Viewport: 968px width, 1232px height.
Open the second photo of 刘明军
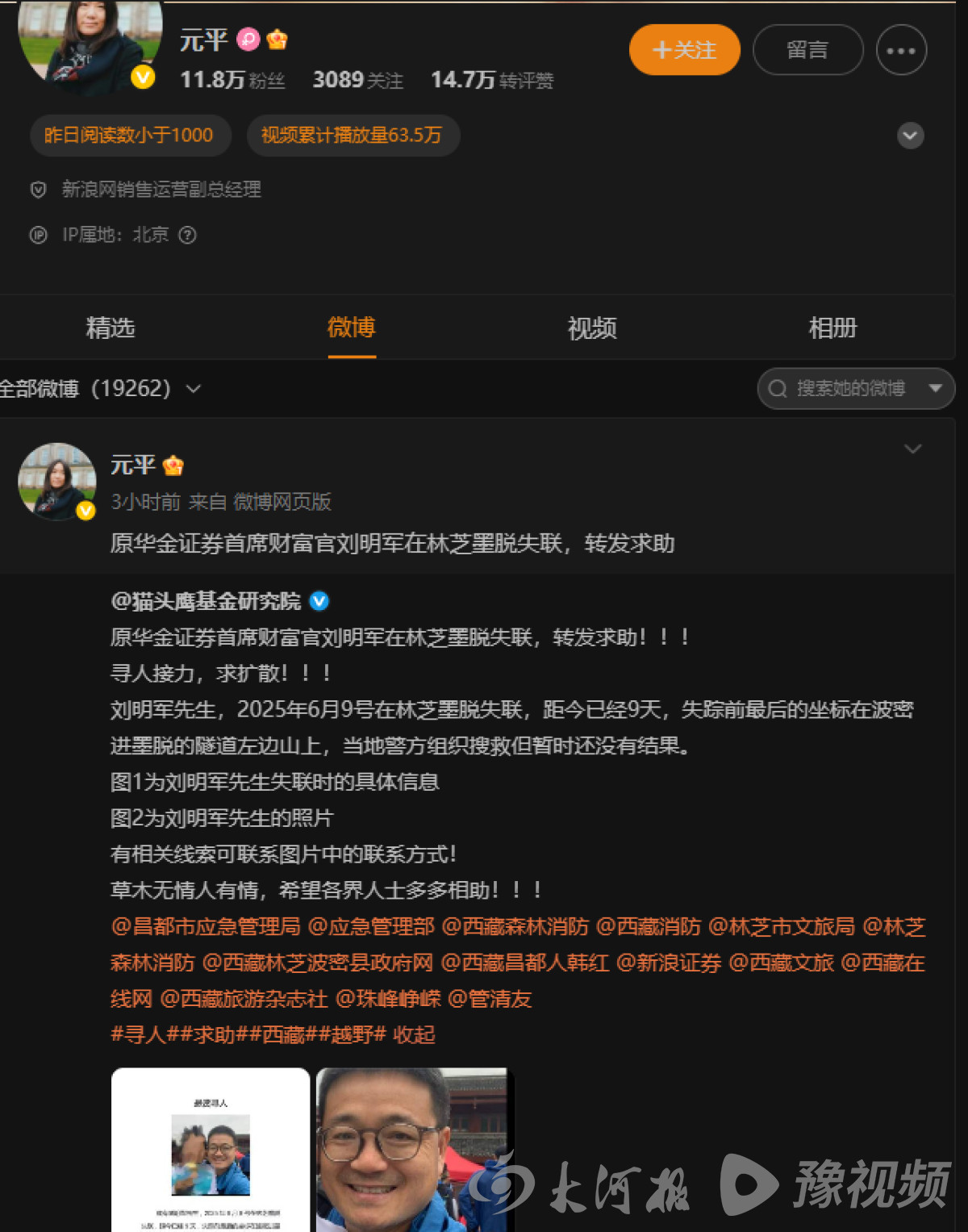[414, 1149]
